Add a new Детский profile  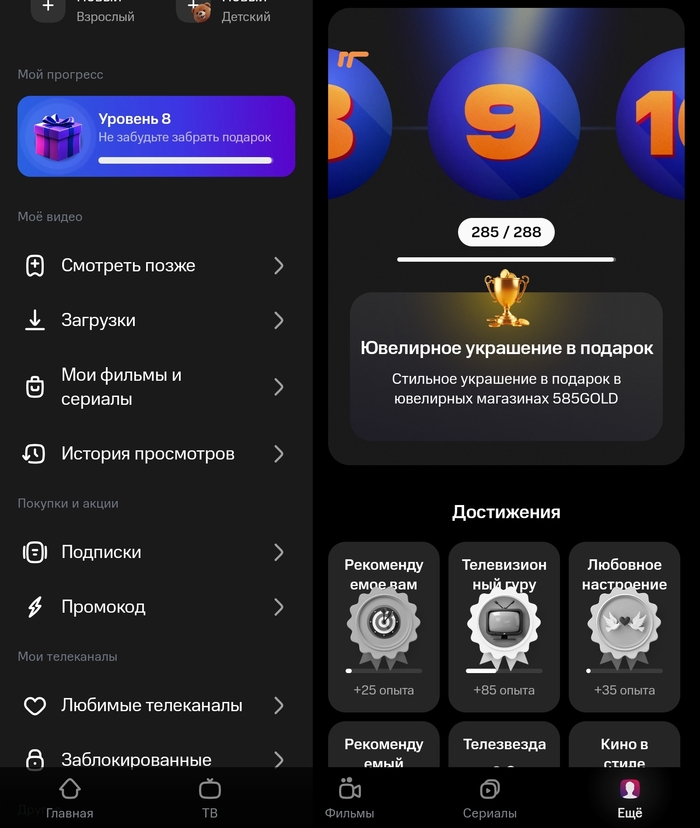[225, 10]
